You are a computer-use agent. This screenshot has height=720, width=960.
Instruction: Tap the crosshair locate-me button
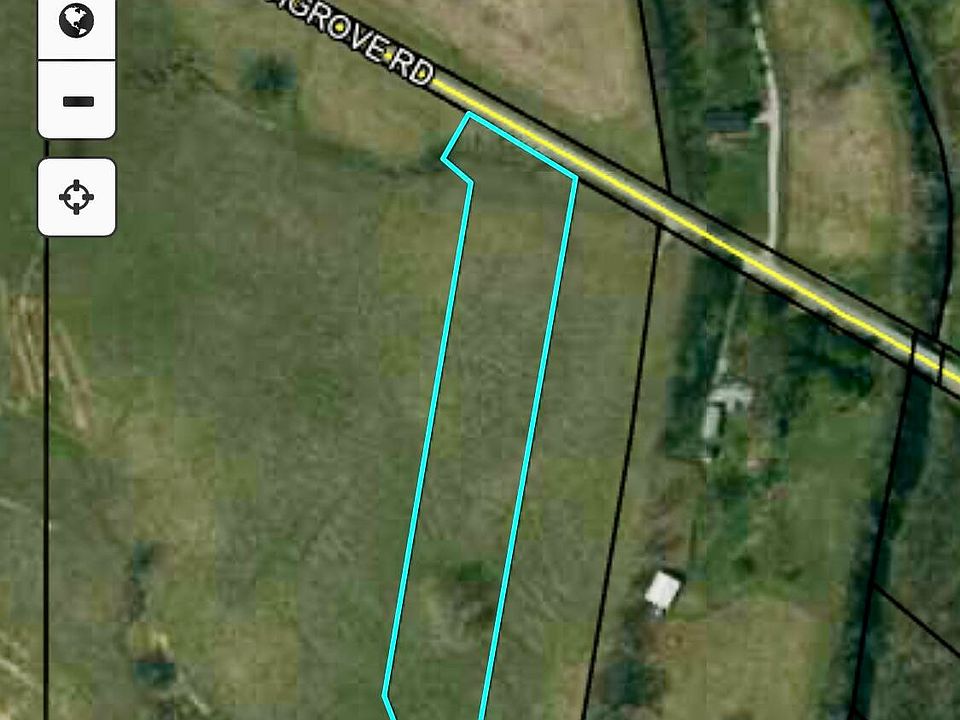click(x=77, y=197)
